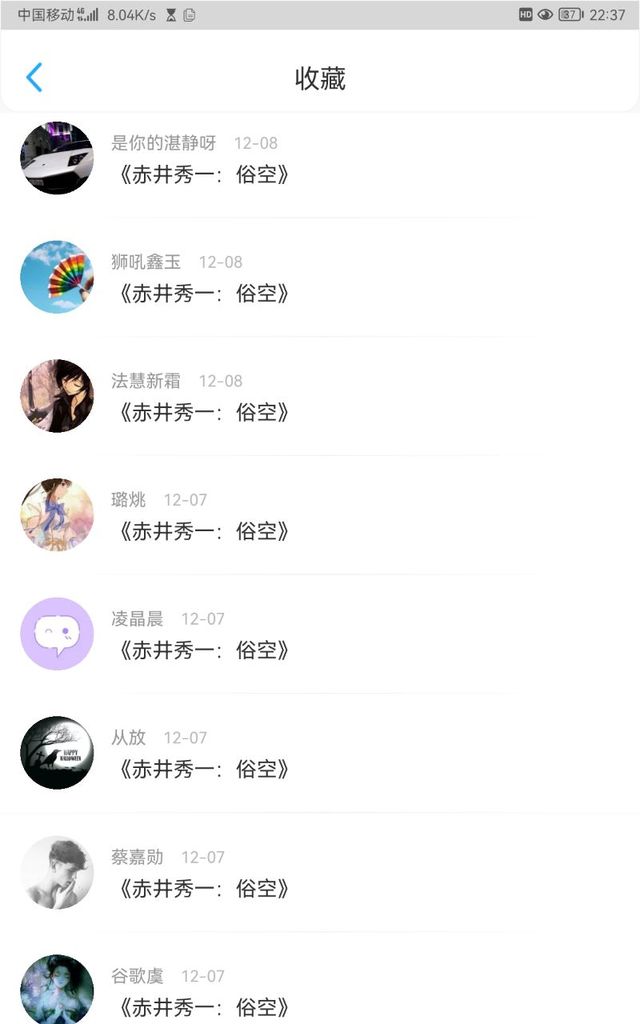Open the entry from 蔡嘉勋
Viewport: 640px width, 1024px height.
[x=205, y=888]
